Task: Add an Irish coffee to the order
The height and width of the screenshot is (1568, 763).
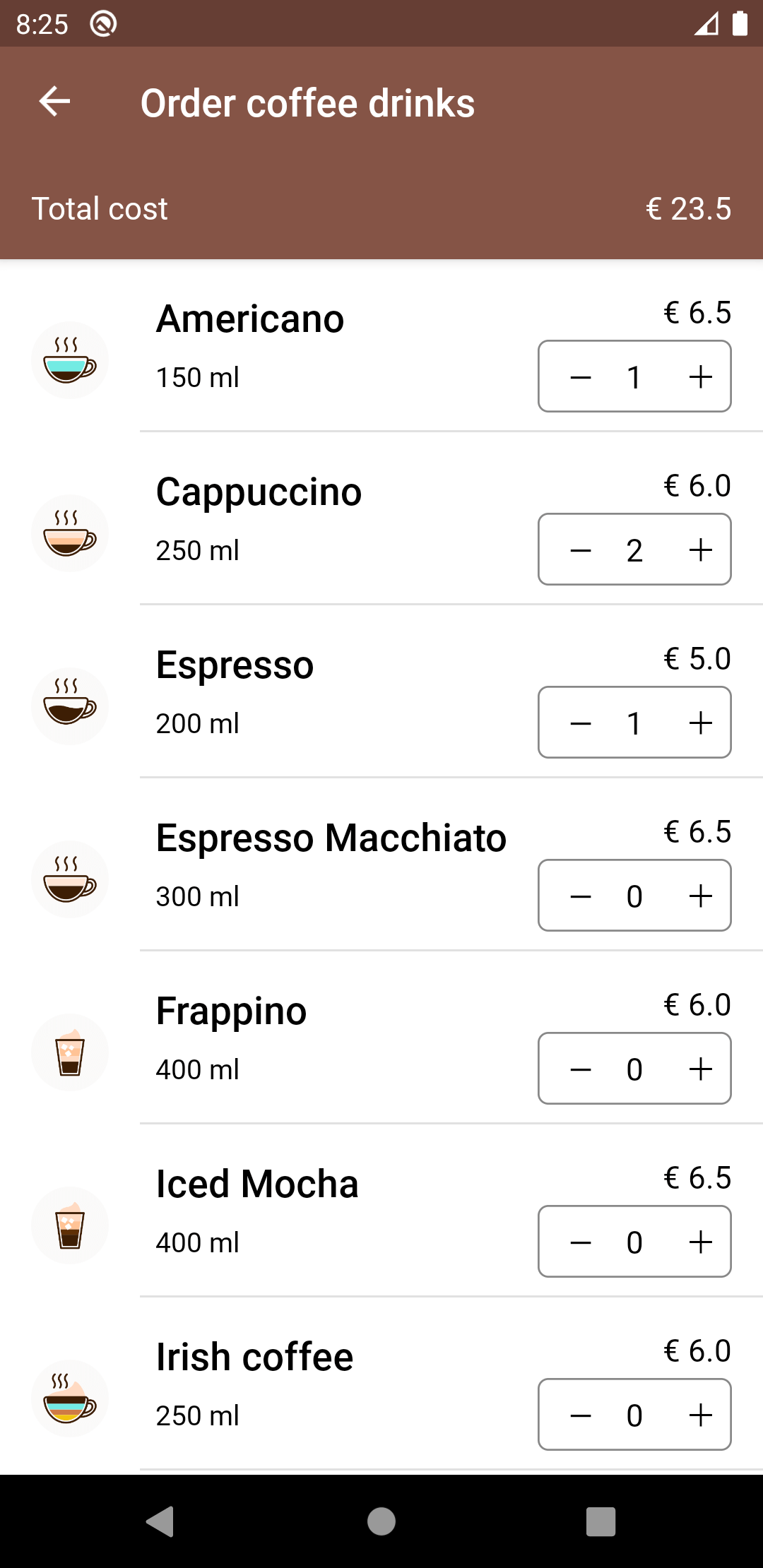Action: point(700,1415)
